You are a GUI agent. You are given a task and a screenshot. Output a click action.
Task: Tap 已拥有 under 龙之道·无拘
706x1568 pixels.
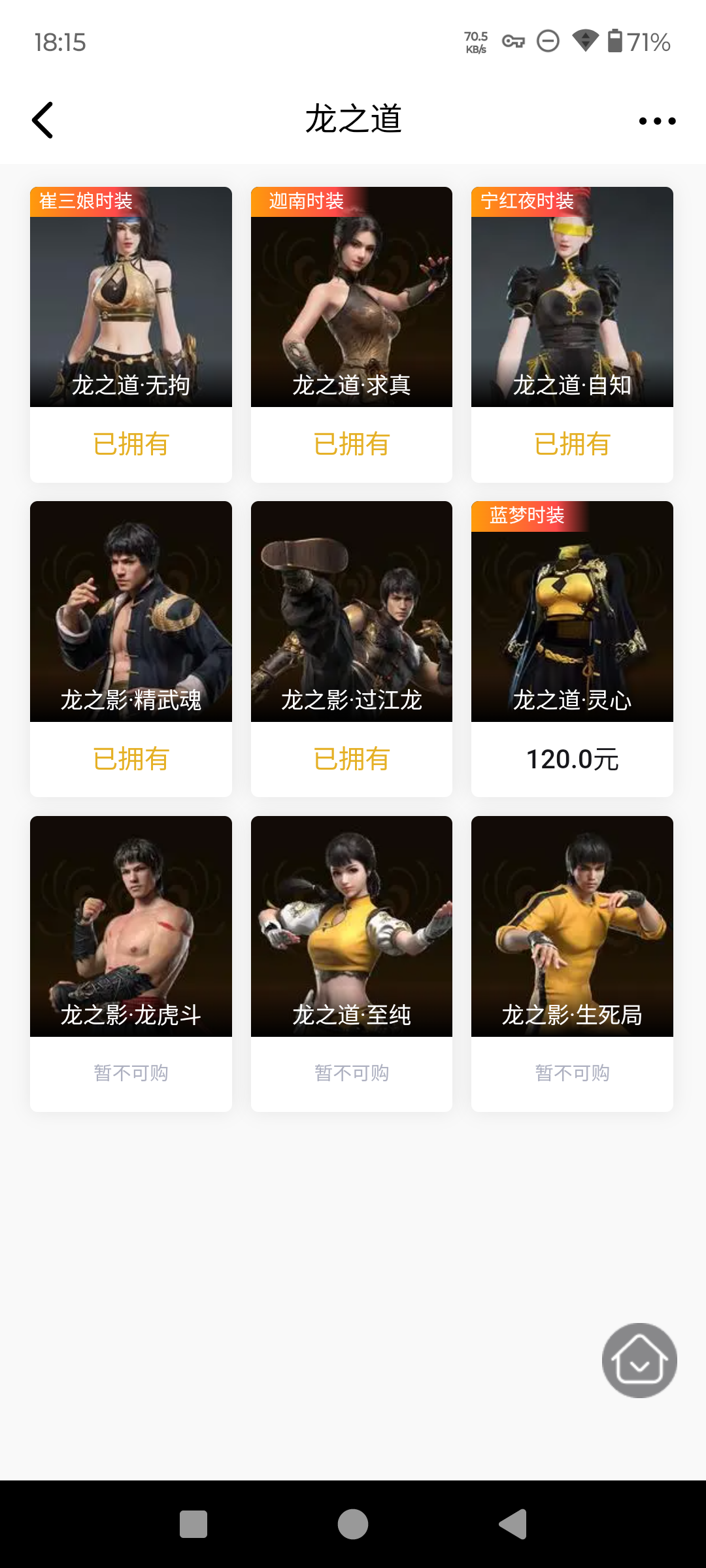coord(130,444)
